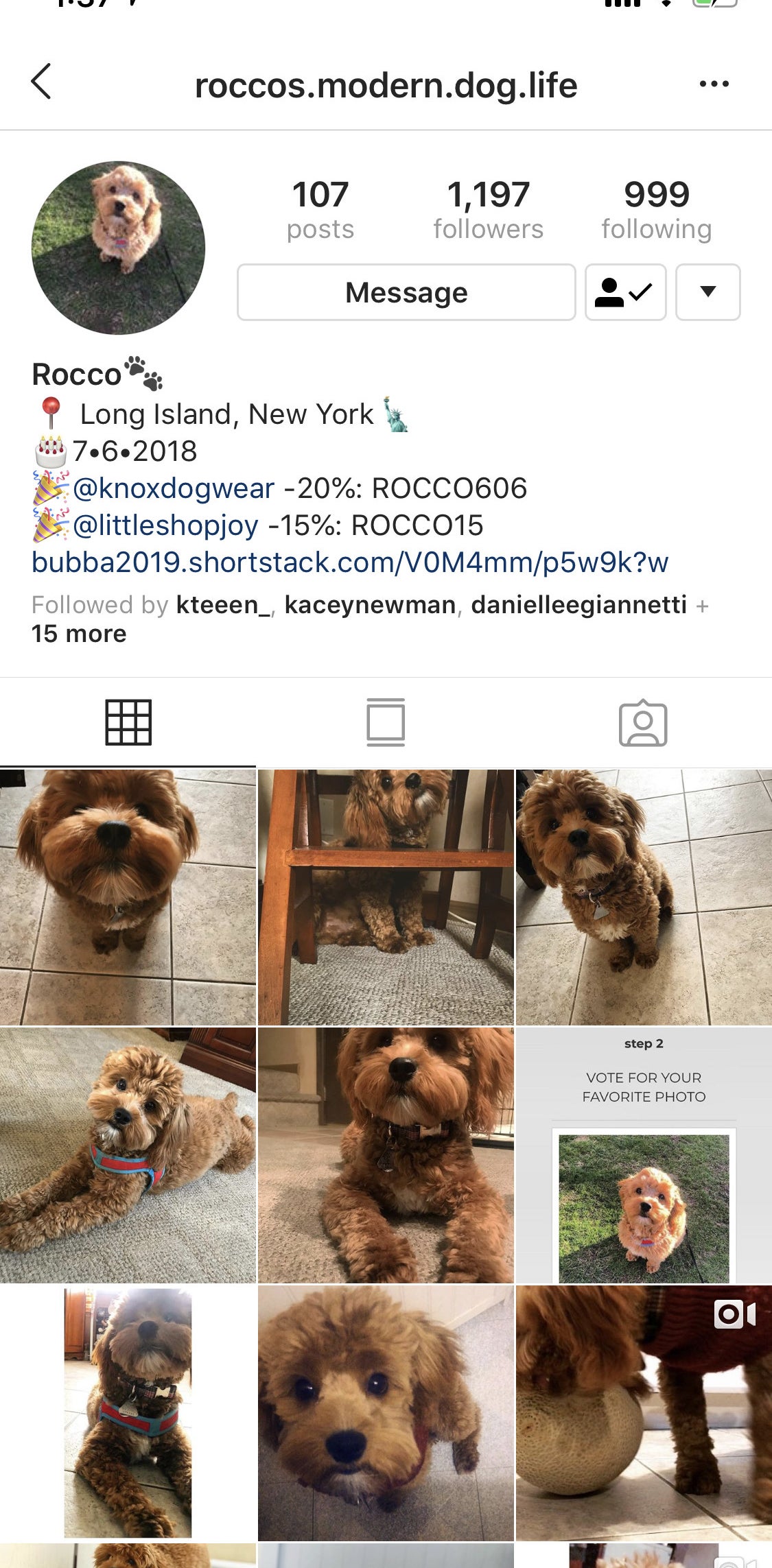Open the @littleshopjoy mention link
The height and width of the screenshot is (1568, 772).
(165, 525)
